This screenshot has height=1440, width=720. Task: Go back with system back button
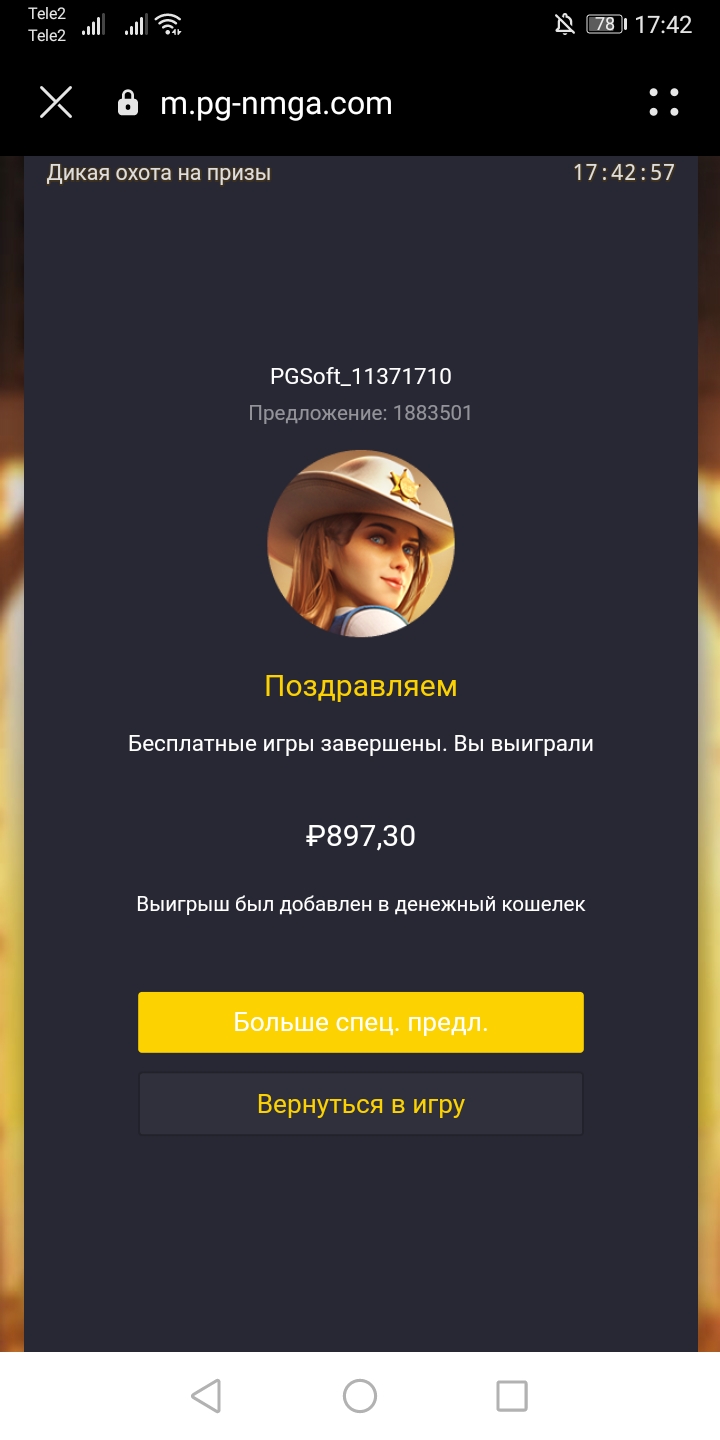tap(206, 1396)
